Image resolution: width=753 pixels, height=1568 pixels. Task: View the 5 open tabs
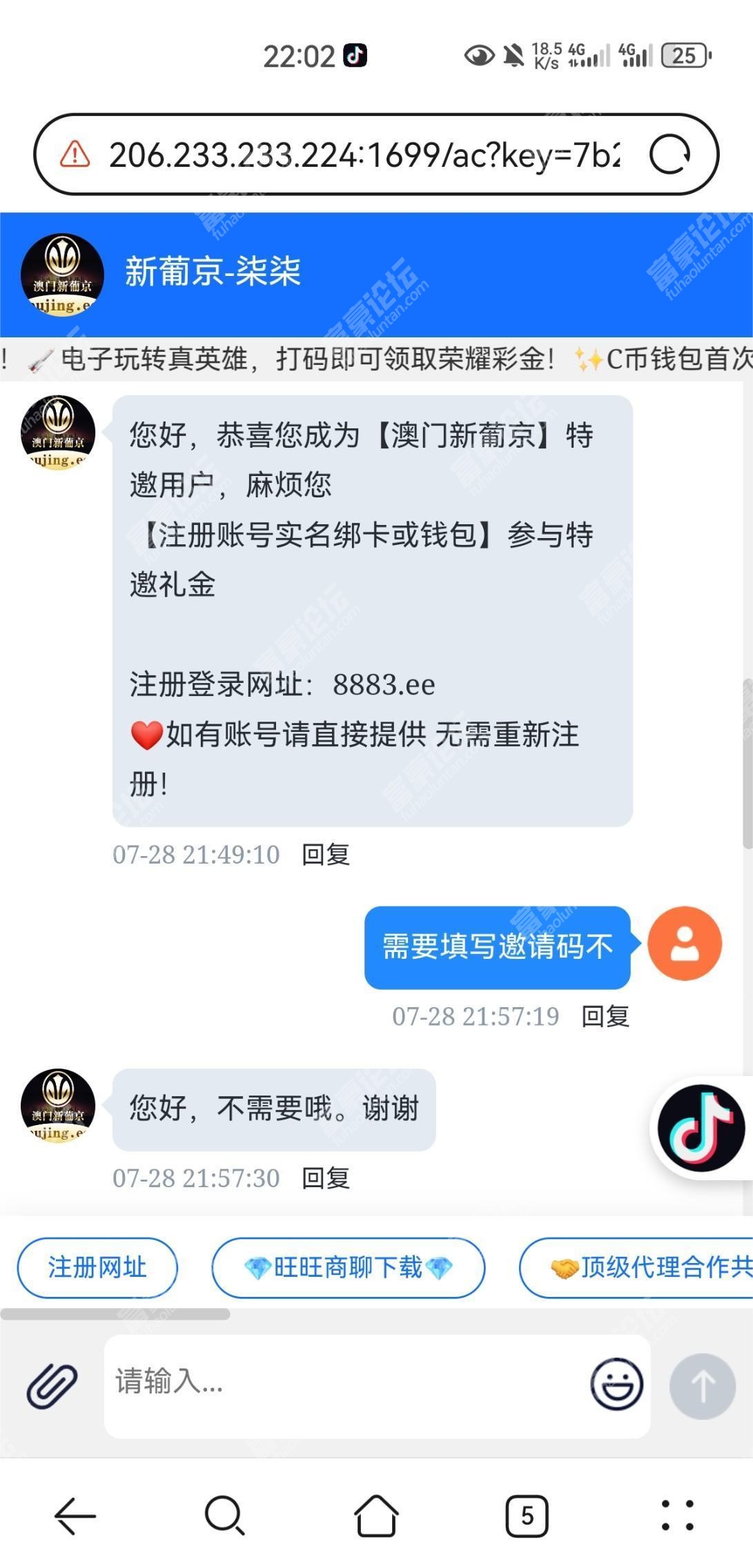tap(527, 1516)
